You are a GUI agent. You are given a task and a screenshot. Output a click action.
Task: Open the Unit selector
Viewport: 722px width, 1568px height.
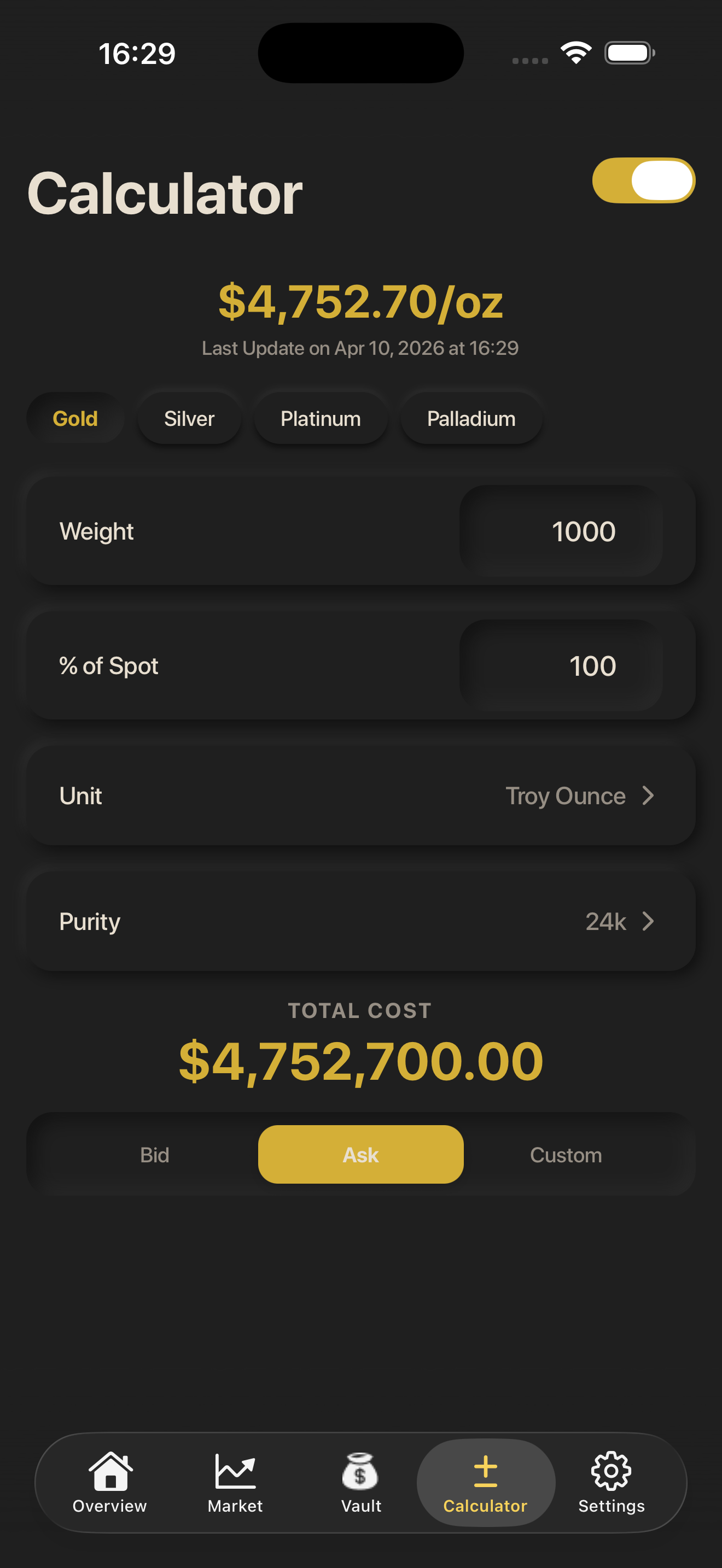tap(360, 795)
